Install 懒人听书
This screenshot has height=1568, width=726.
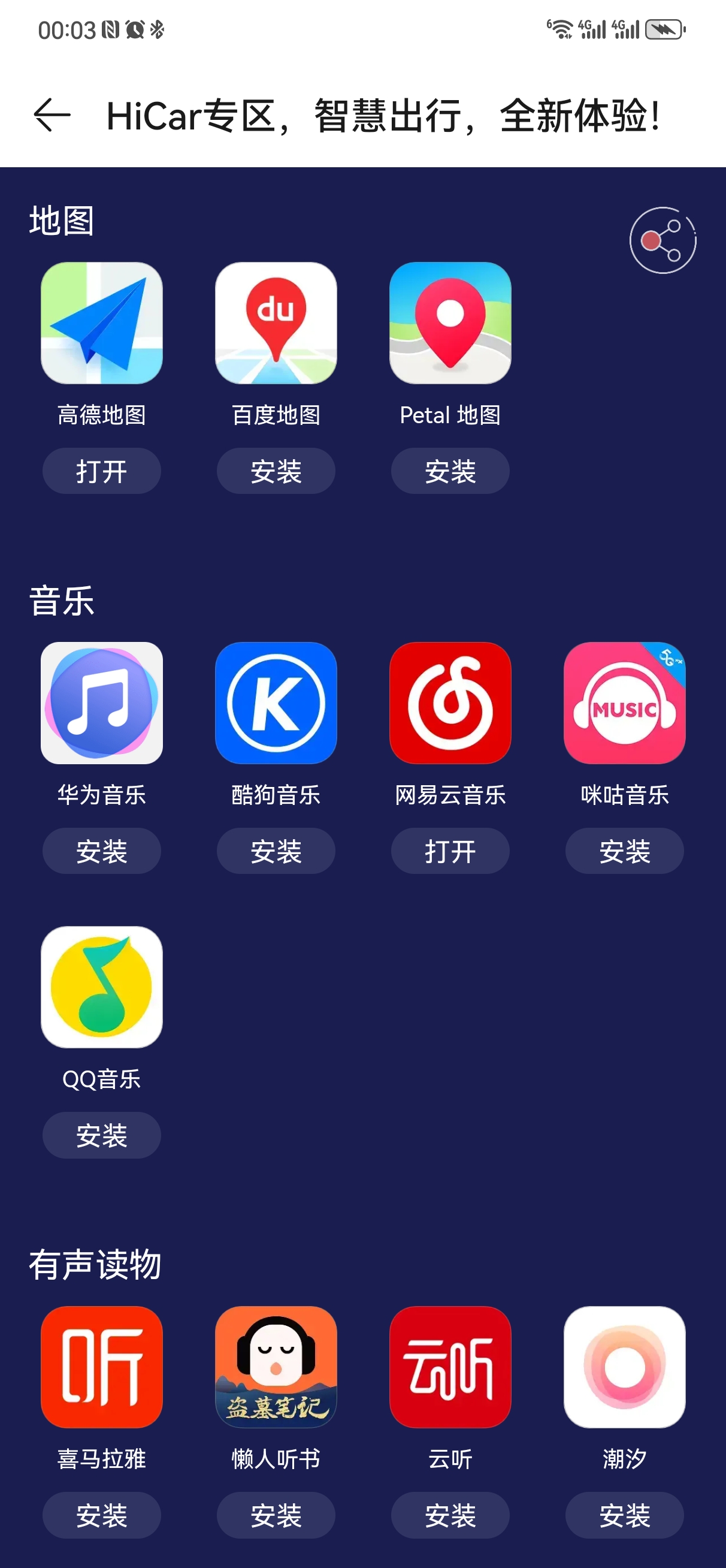(276, 1515)
